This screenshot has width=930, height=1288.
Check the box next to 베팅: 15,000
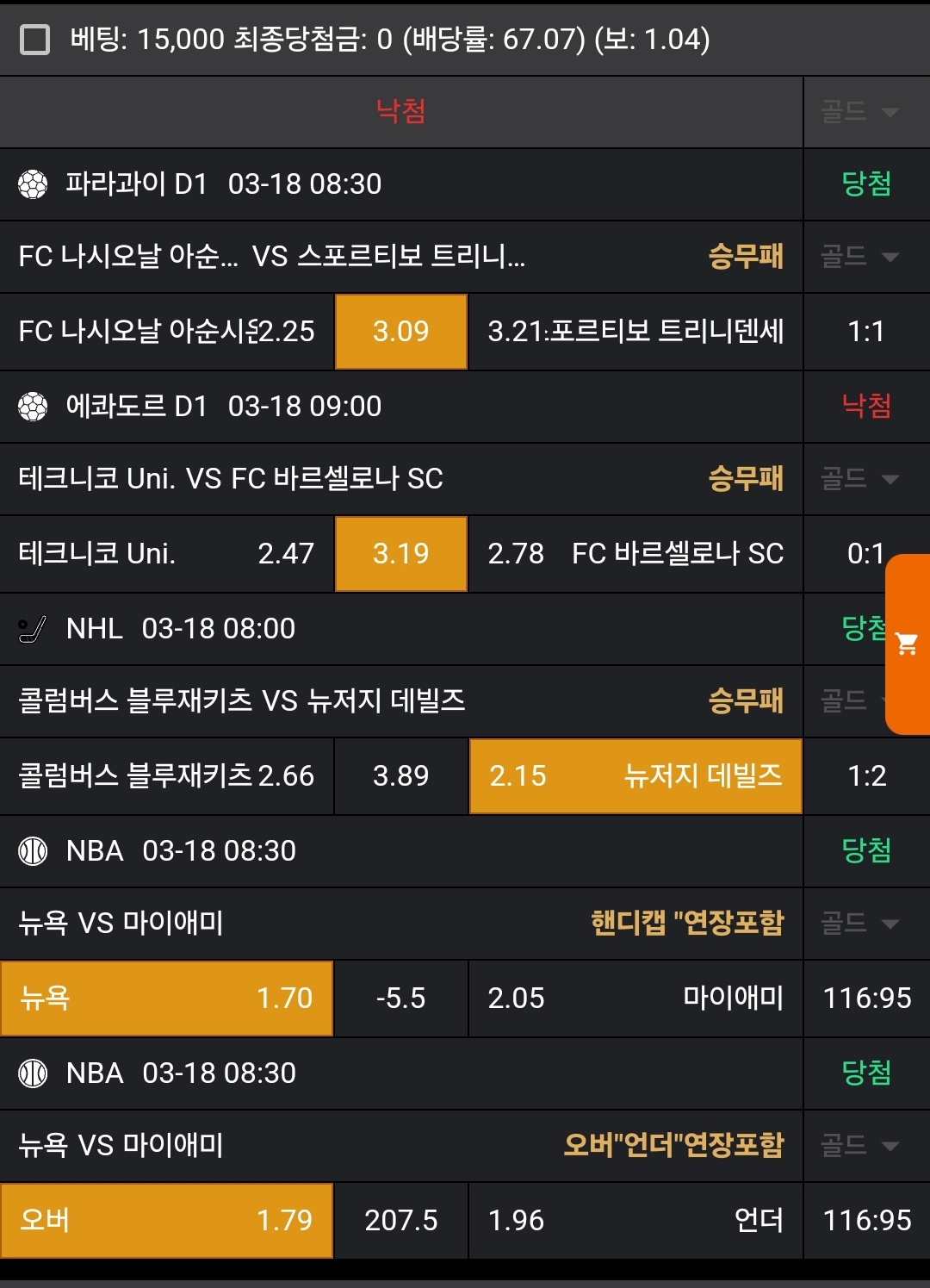tap(34, 40)
